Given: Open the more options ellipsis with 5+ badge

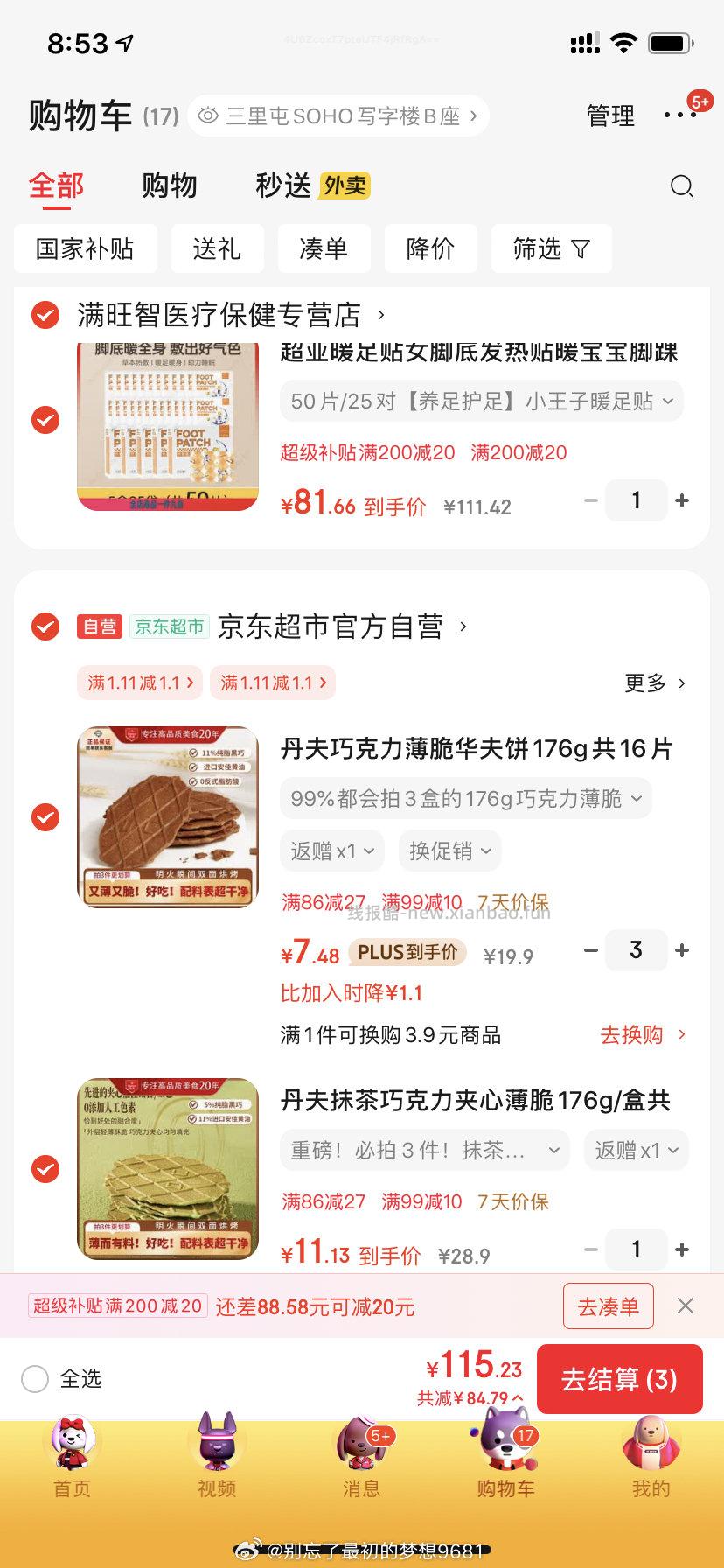Looking at the screenshot, I should click(x=681, y=114).
